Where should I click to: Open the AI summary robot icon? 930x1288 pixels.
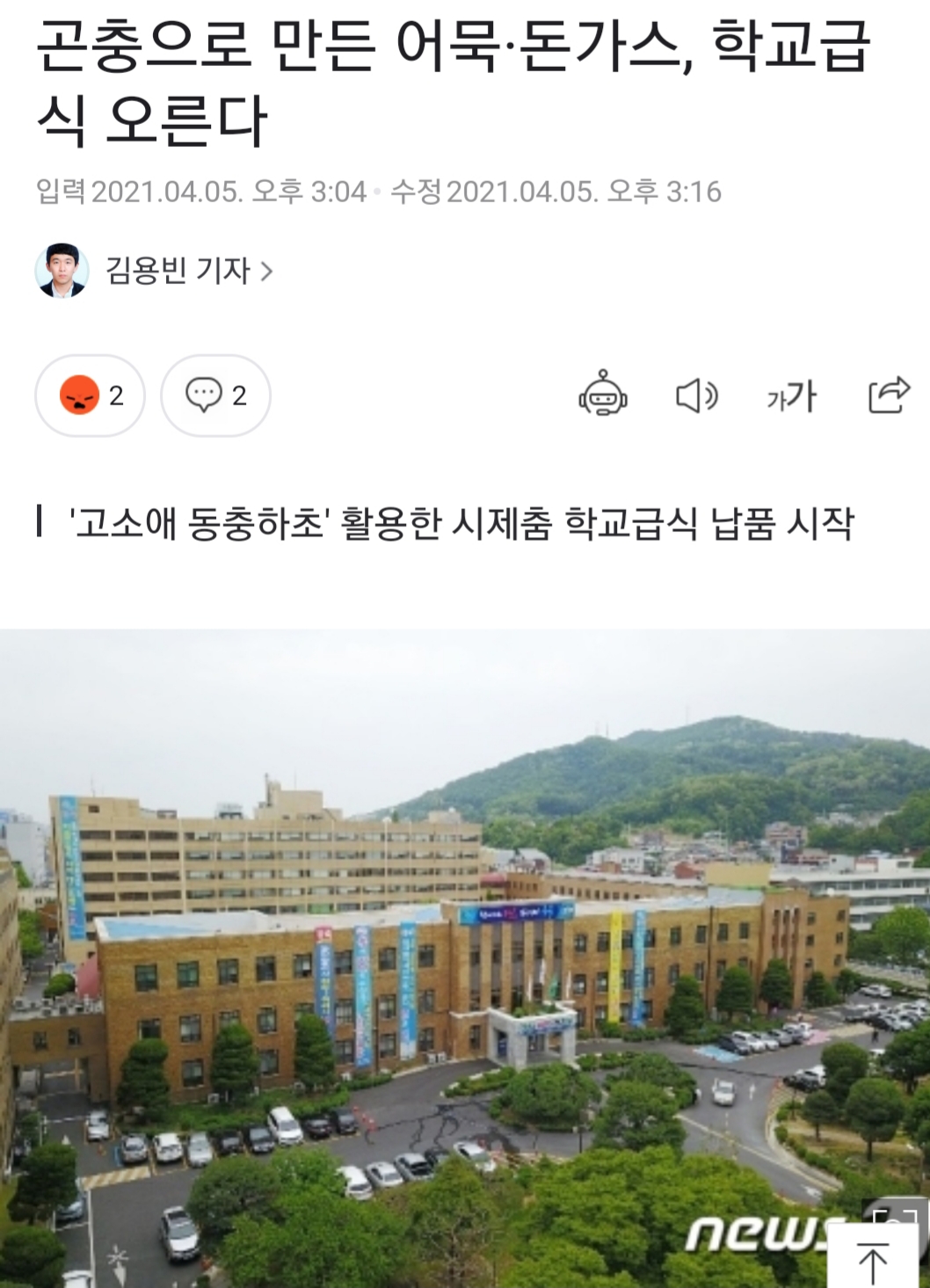click(x=602, y=396)
